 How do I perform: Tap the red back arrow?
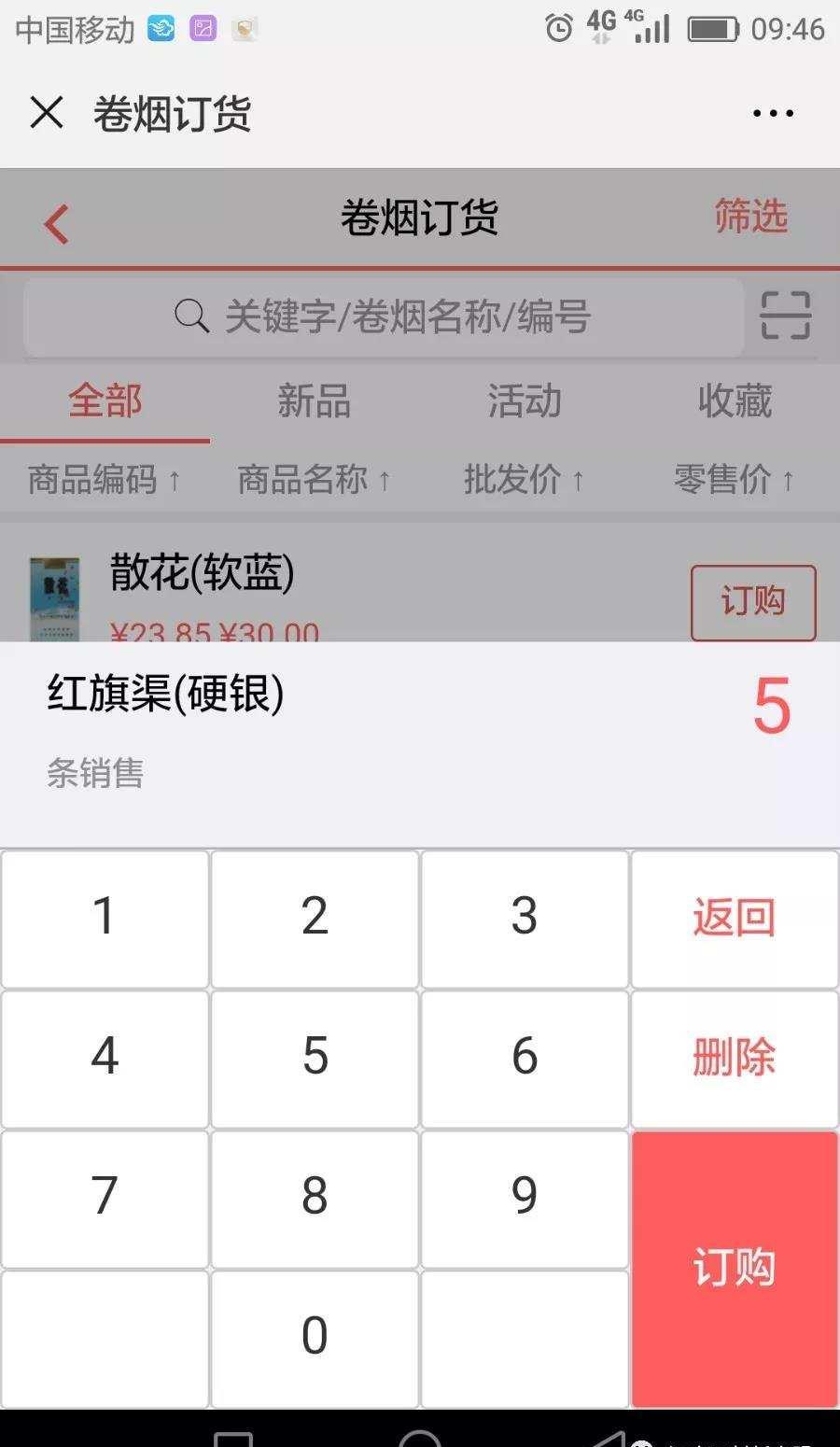(x=56, y=224)
